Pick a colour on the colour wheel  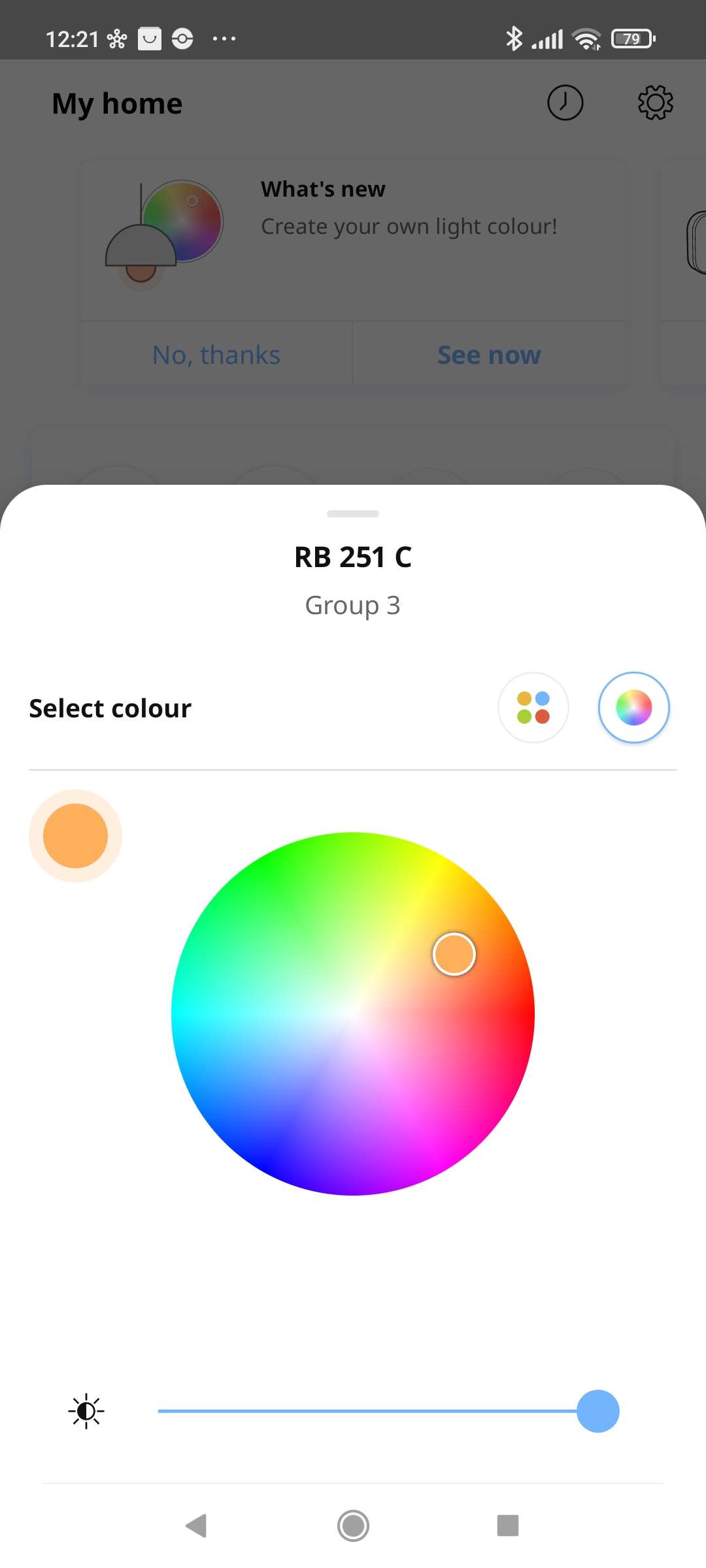click(353, 1013)
